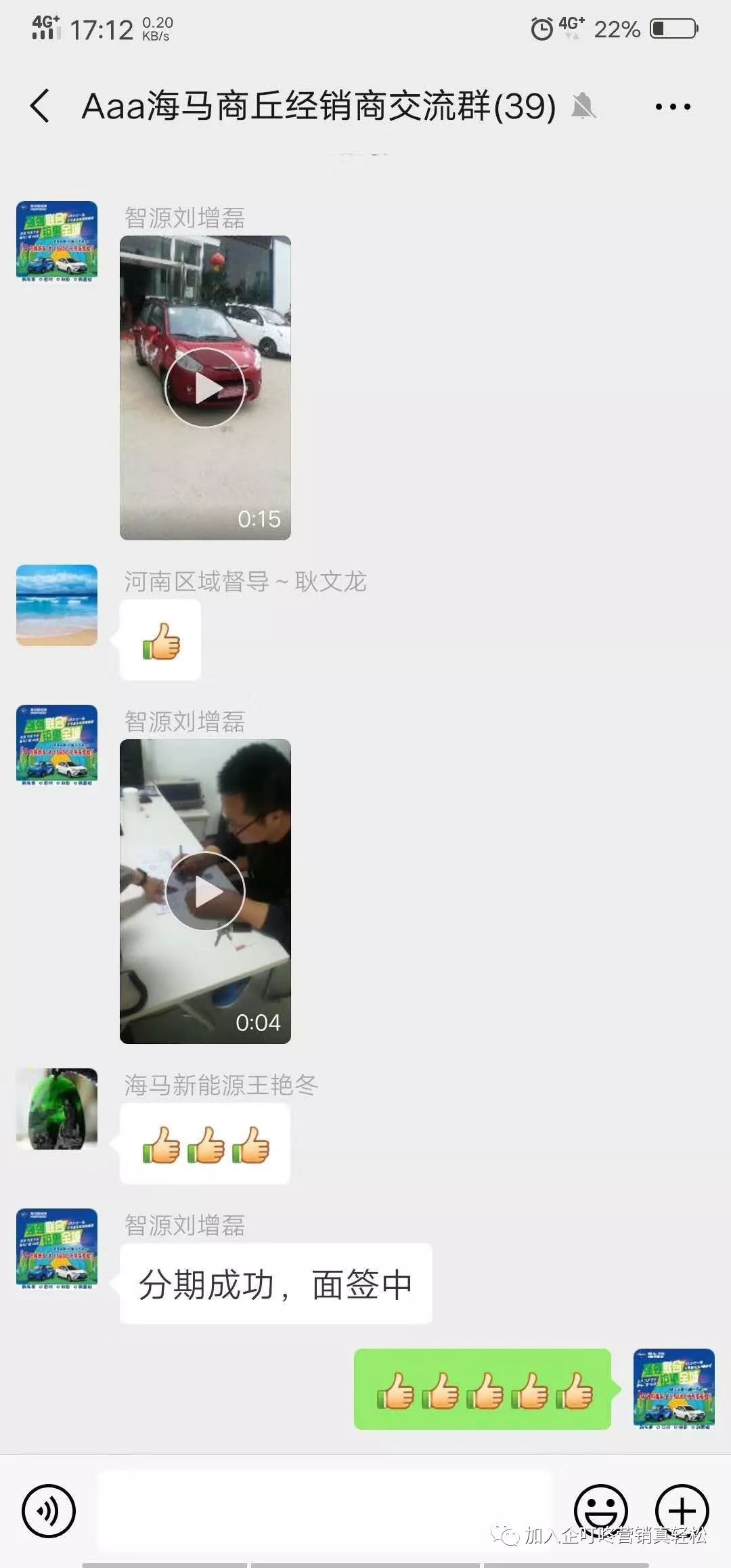Open 海马新能源王艳冬's avatar profile
The height and width of the screenshot is (1568, 731).
[57, 1109]
